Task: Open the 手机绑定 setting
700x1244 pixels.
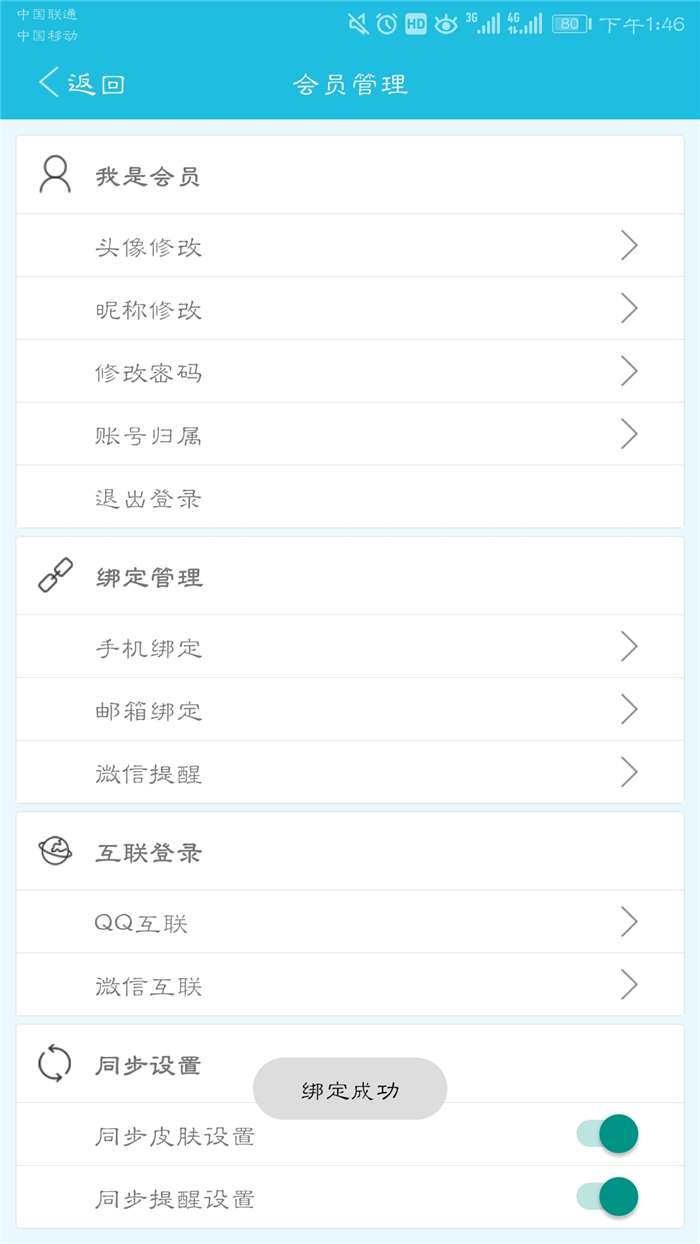Action: (x=350, y=647)
